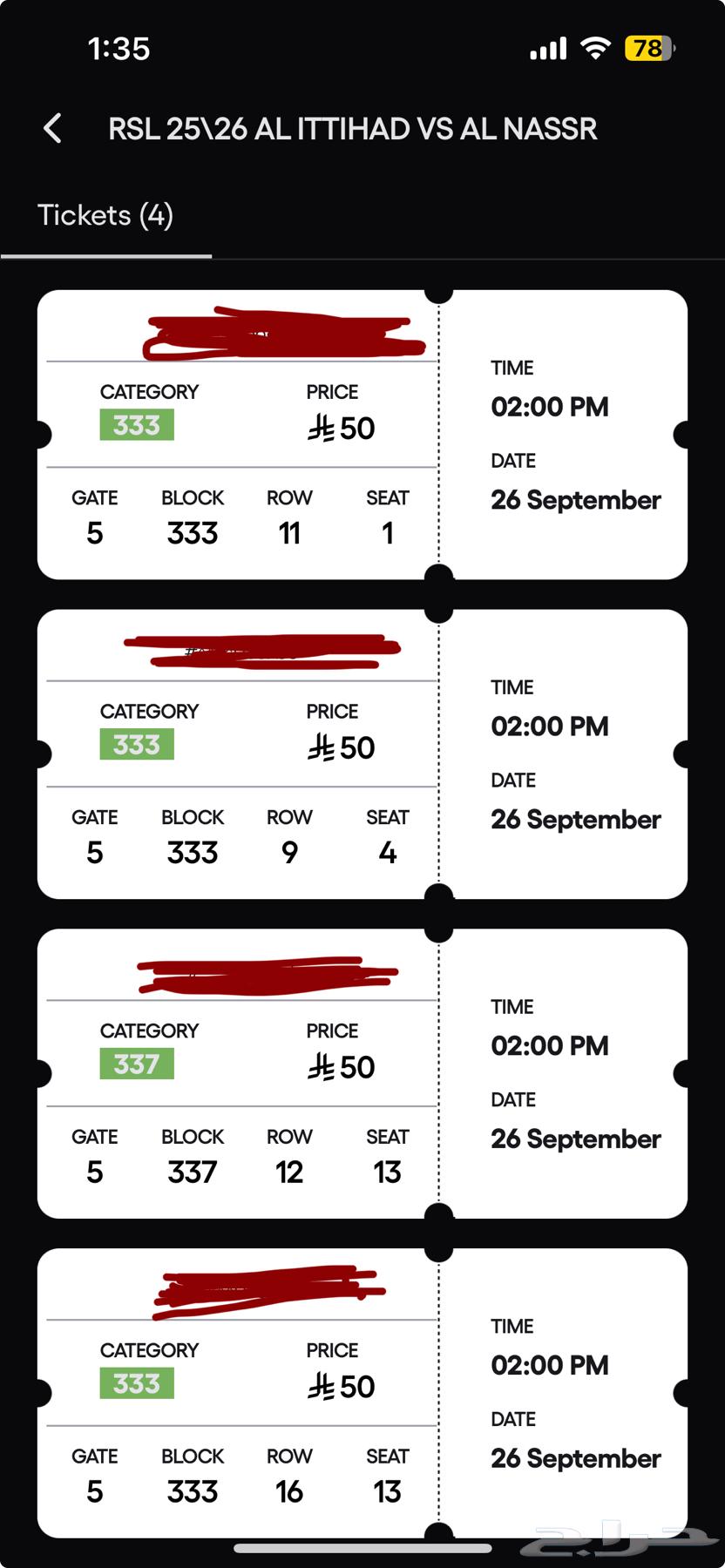Image resolution: width=725 pixels, height=1568 pixels.
Task: Tap the green Category 333 badge on first ticket
Action: (x=137, y=424)
